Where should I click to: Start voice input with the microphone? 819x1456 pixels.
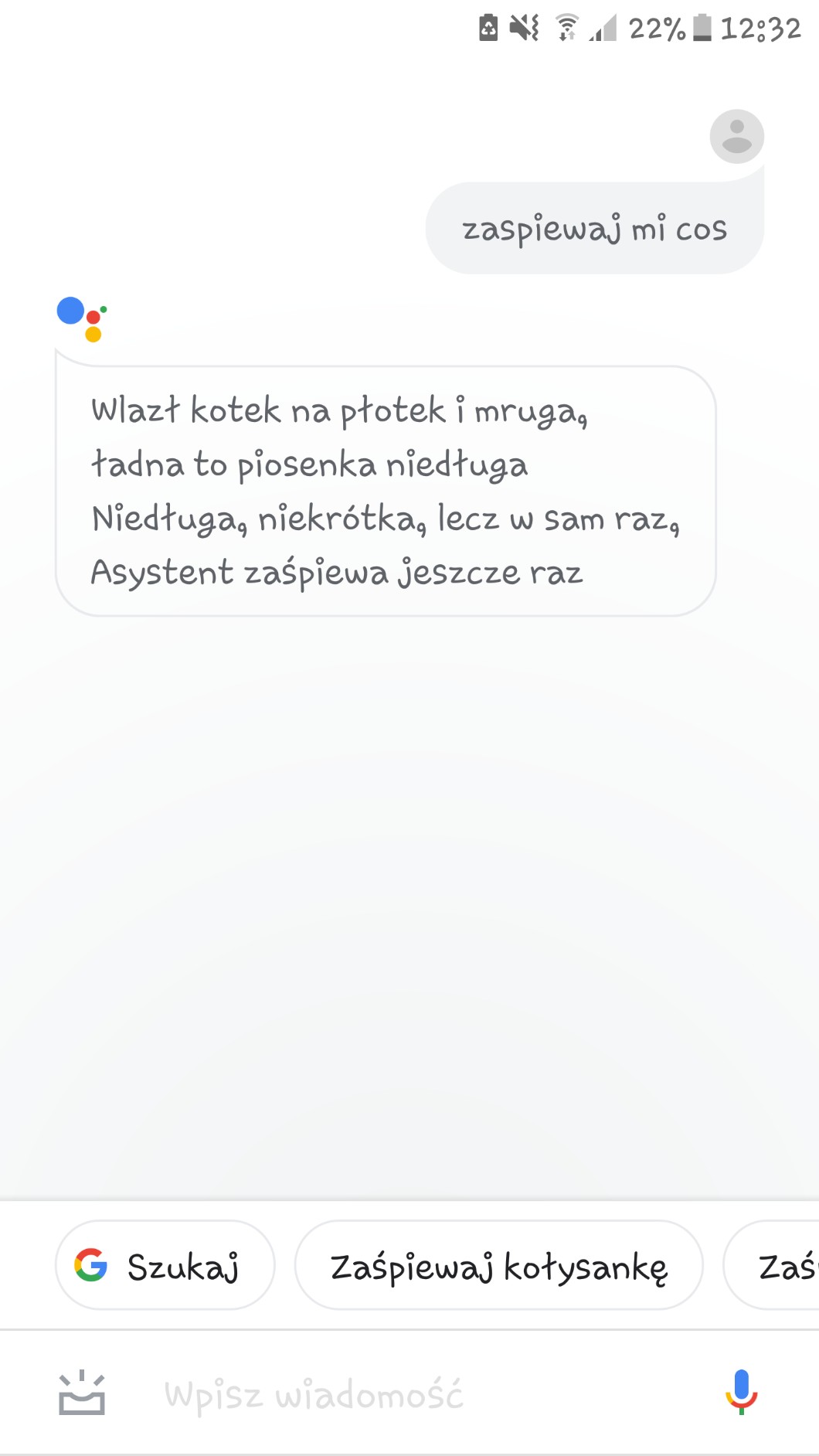[x=741, y=1392]
